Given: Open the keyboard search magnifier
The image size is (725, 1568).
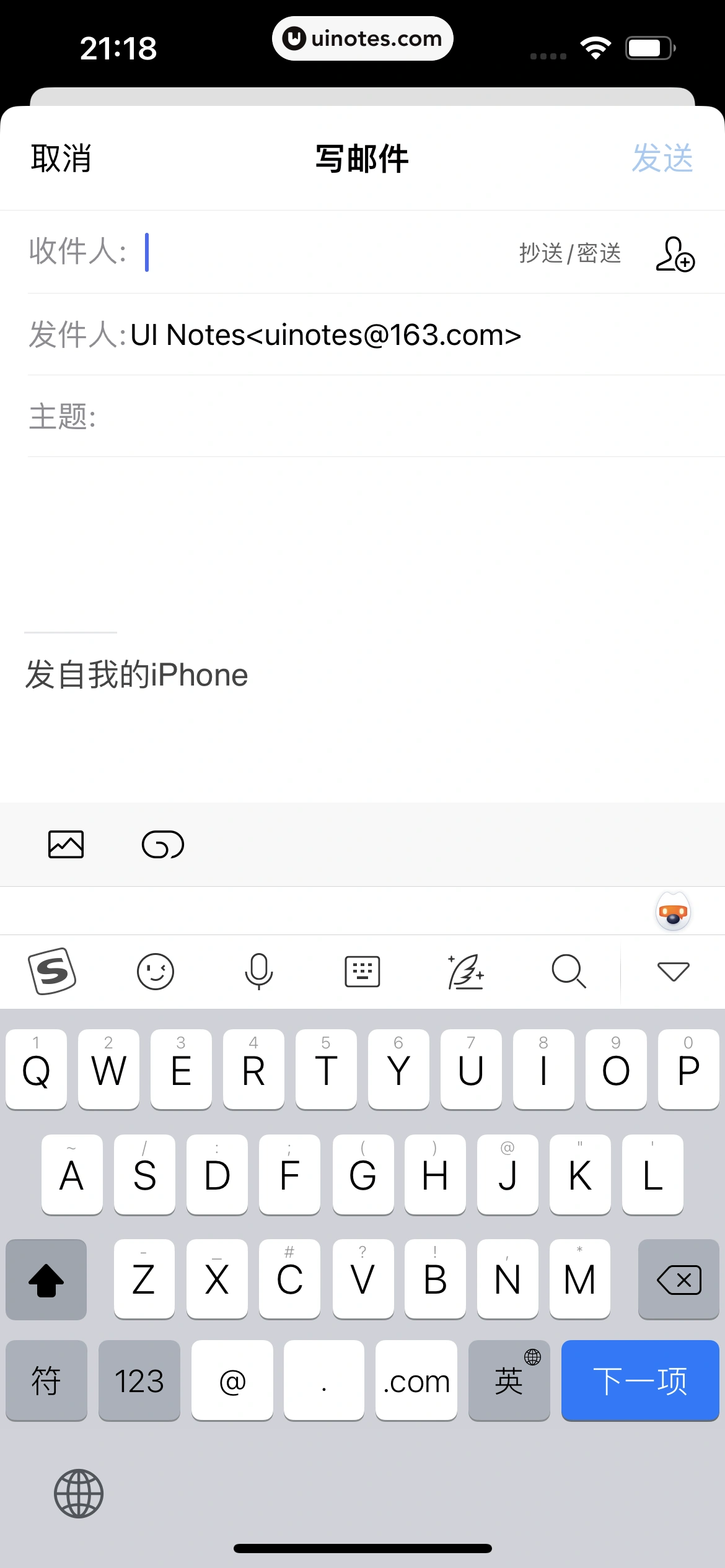Looking at the screenshot, I should click(568, 971).
